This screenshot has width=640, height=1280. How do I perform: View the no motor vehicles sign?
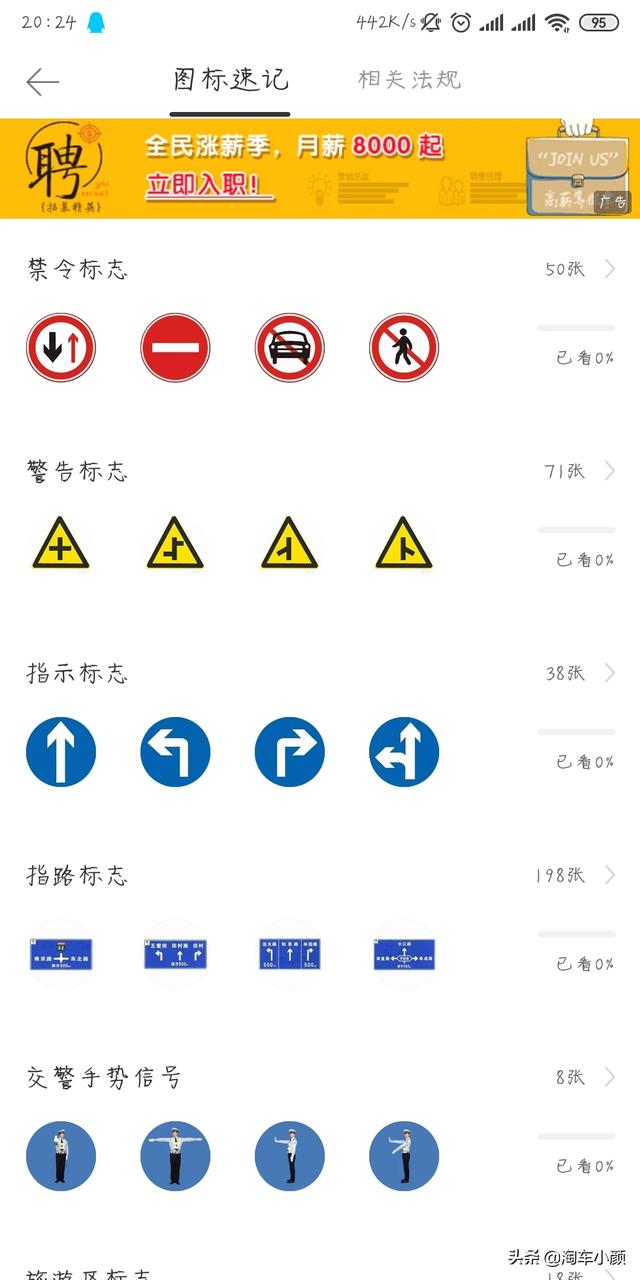[290, 348]
